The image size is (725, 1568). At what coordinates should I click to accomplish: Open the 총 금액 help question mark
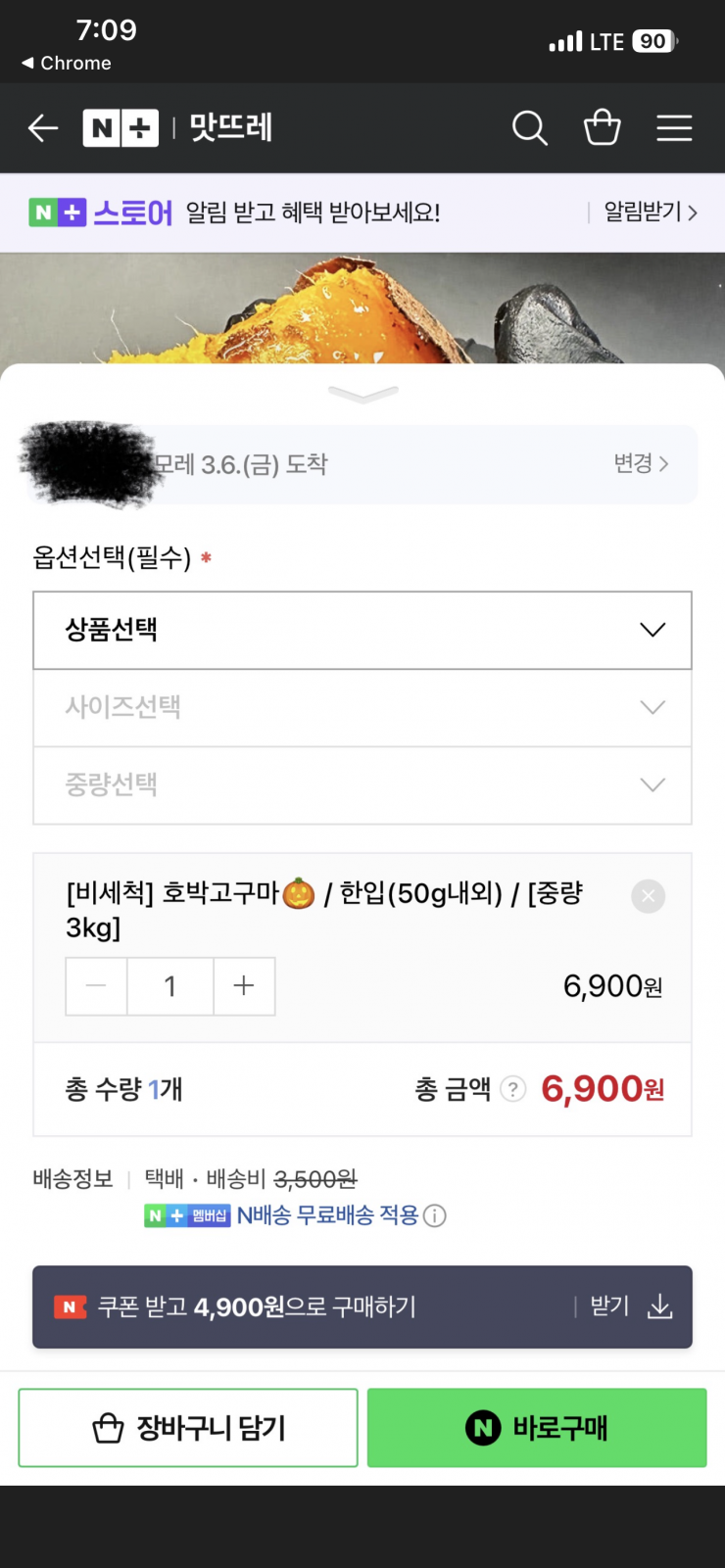tap(513, 1089)
